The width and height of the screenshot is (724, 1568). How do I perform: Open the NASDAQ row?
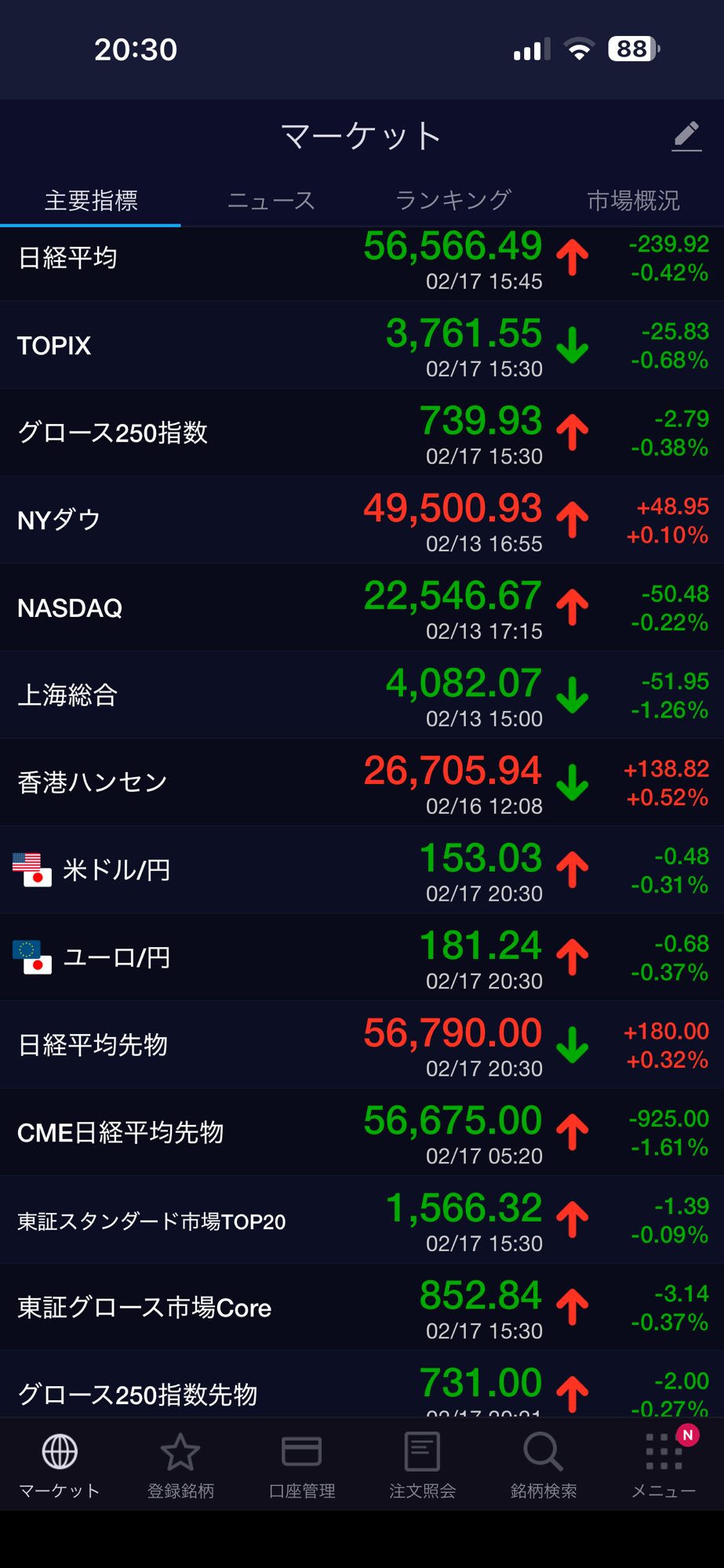(361, 608)
